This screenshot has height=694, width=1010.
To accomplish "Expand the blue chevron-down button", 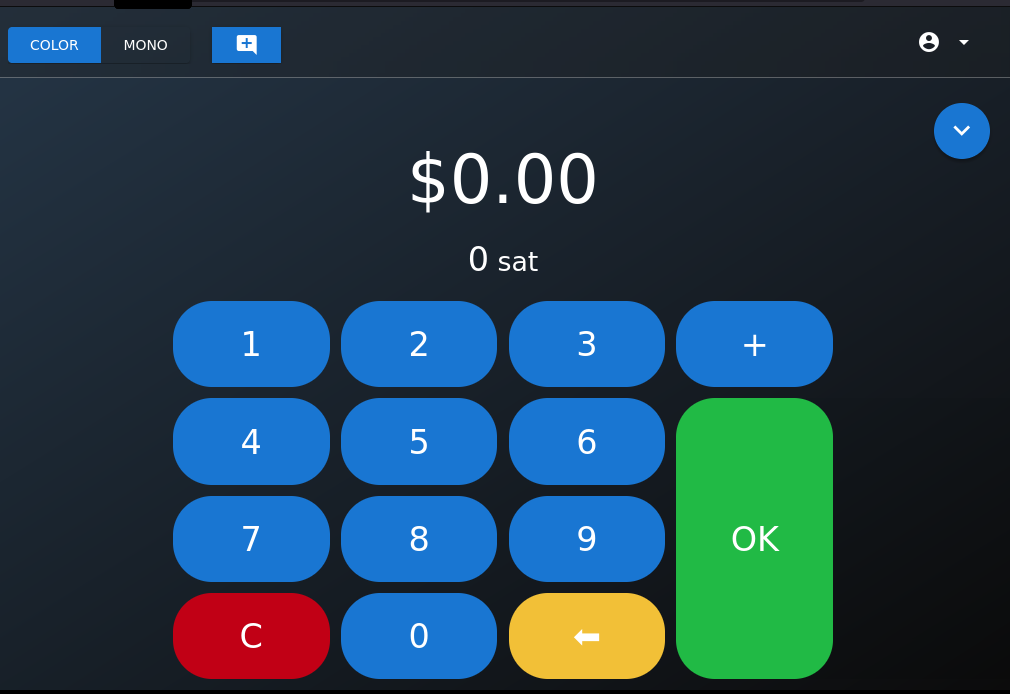I will (962, 131).
